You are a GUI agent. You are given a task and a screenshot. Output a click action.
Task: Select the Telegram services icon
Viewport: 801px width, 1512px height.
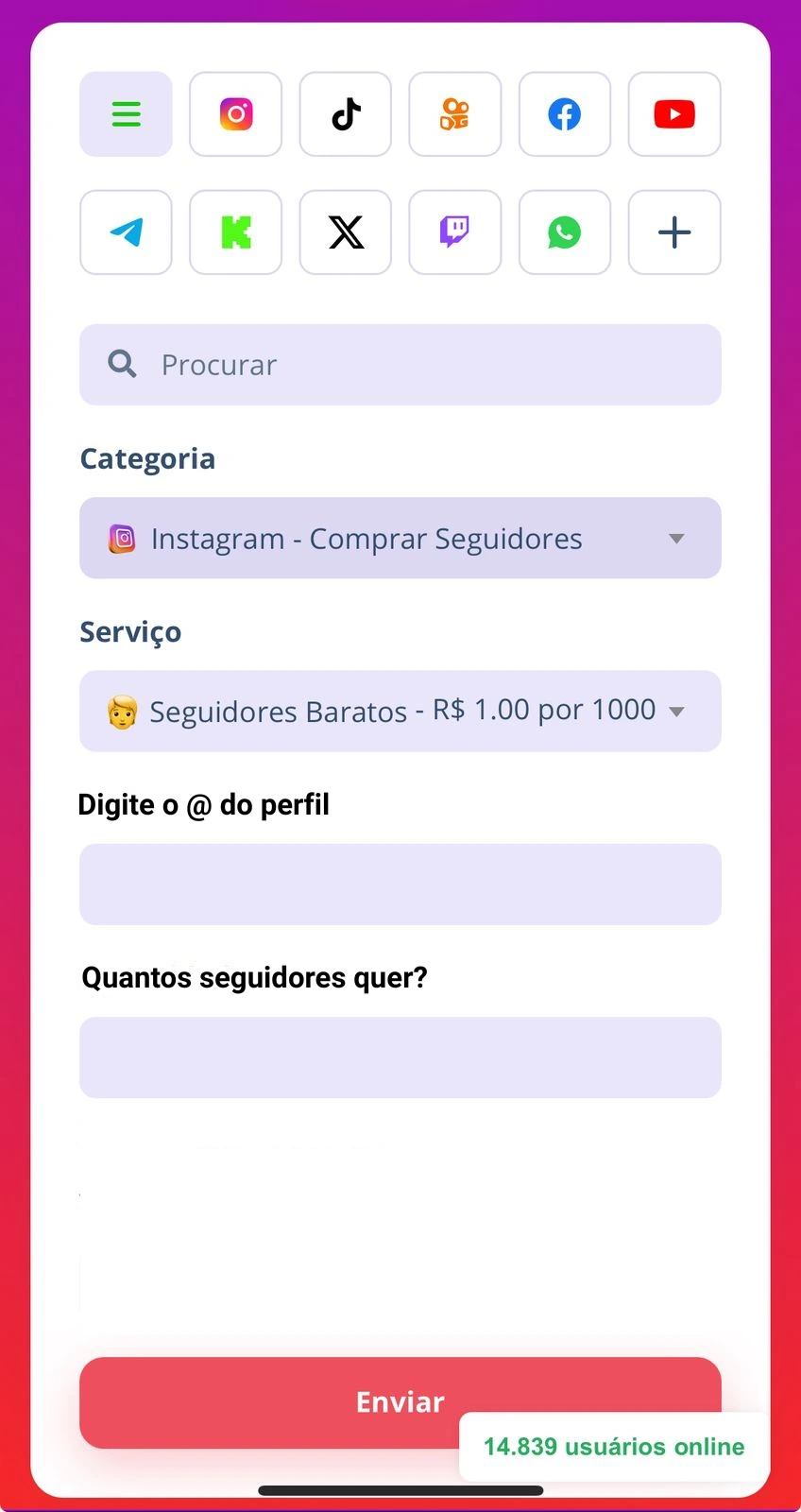pyautogui.click(x=126, y=232)
